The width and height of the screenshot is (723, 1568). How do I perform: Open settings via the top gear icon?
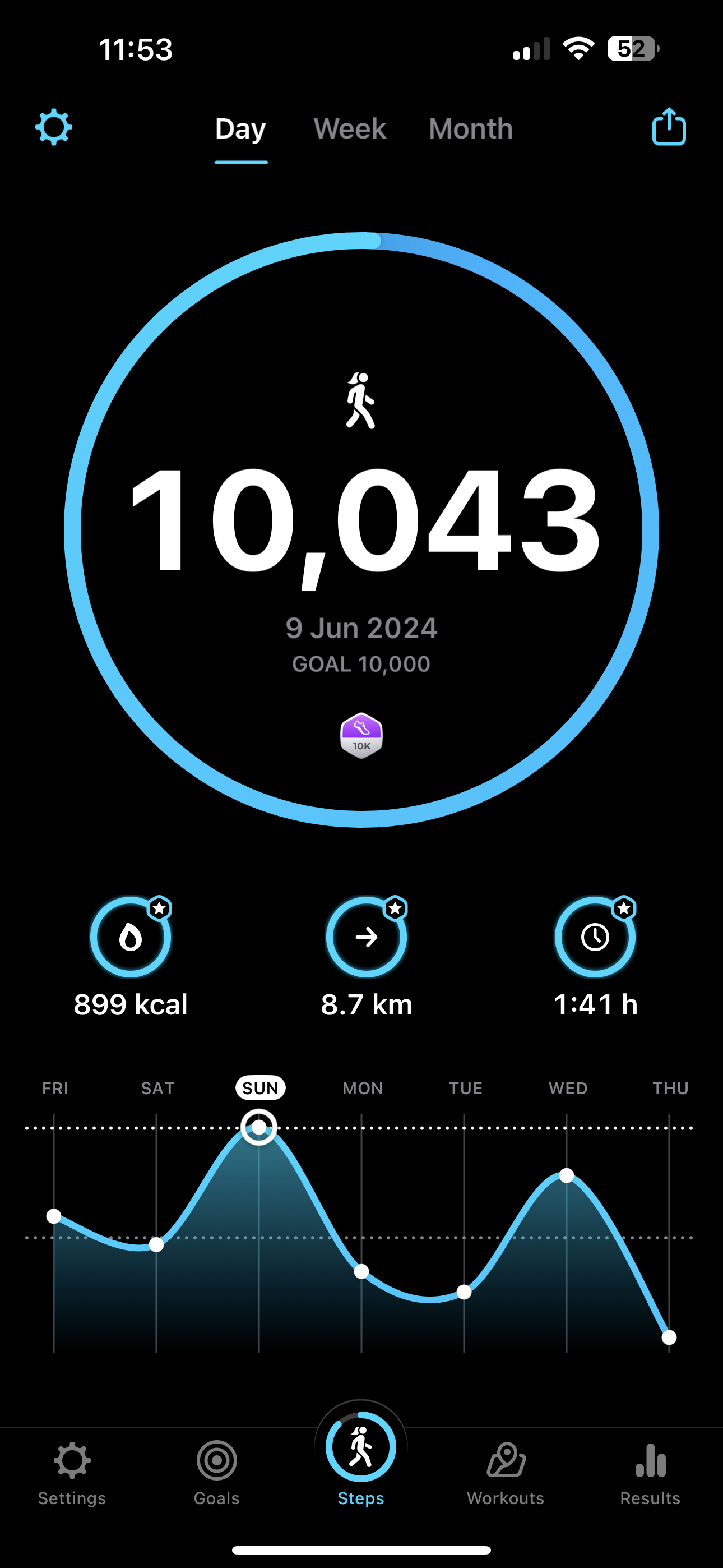54,127
